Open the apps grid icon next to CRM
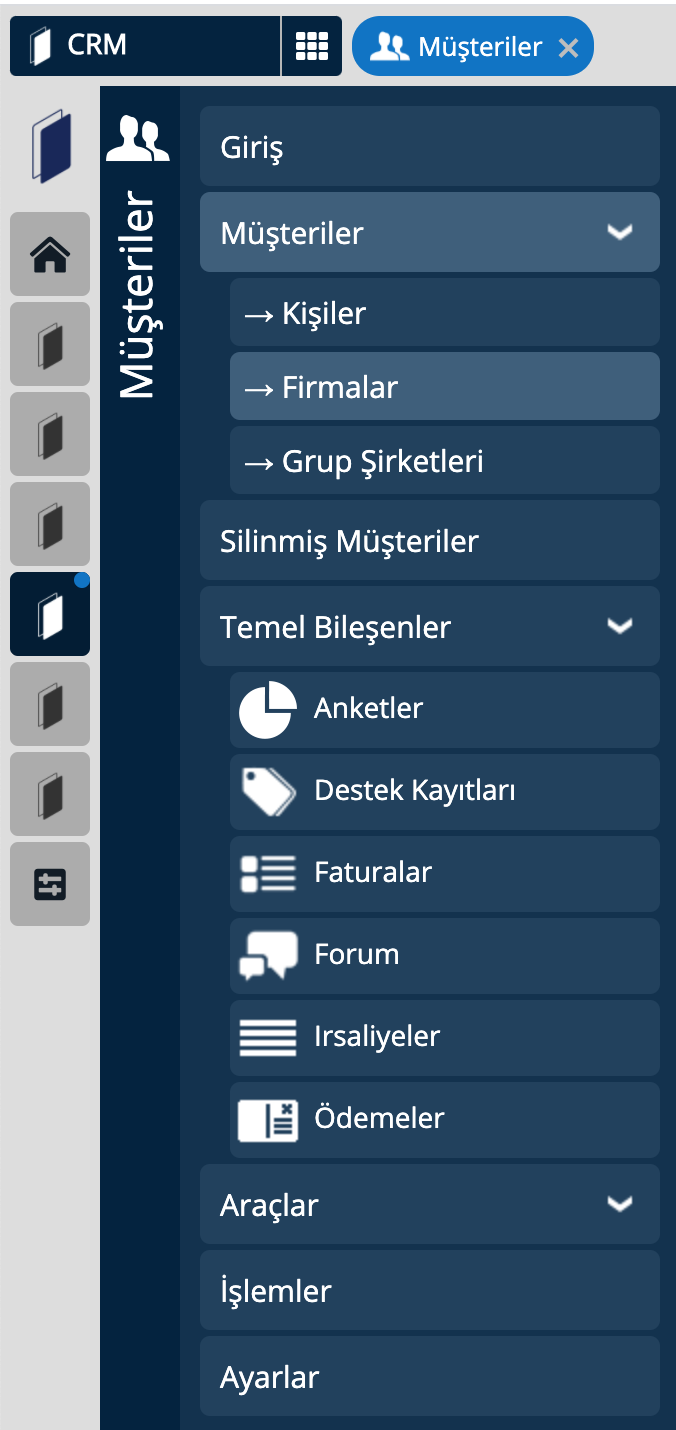The height and width of the screenshot is (1430, 676). pyautogui.click(x=312, y=46)
